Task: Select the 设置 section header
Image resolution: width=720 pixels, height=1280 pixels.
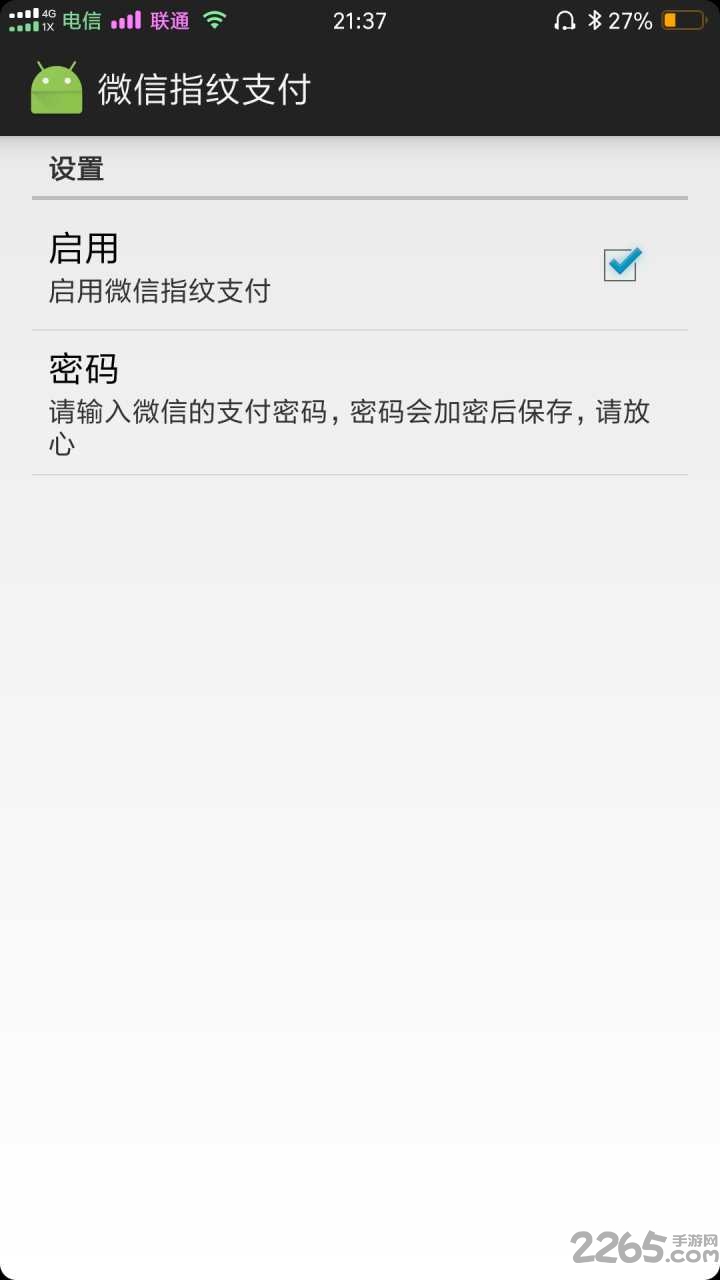Action: 76,169
